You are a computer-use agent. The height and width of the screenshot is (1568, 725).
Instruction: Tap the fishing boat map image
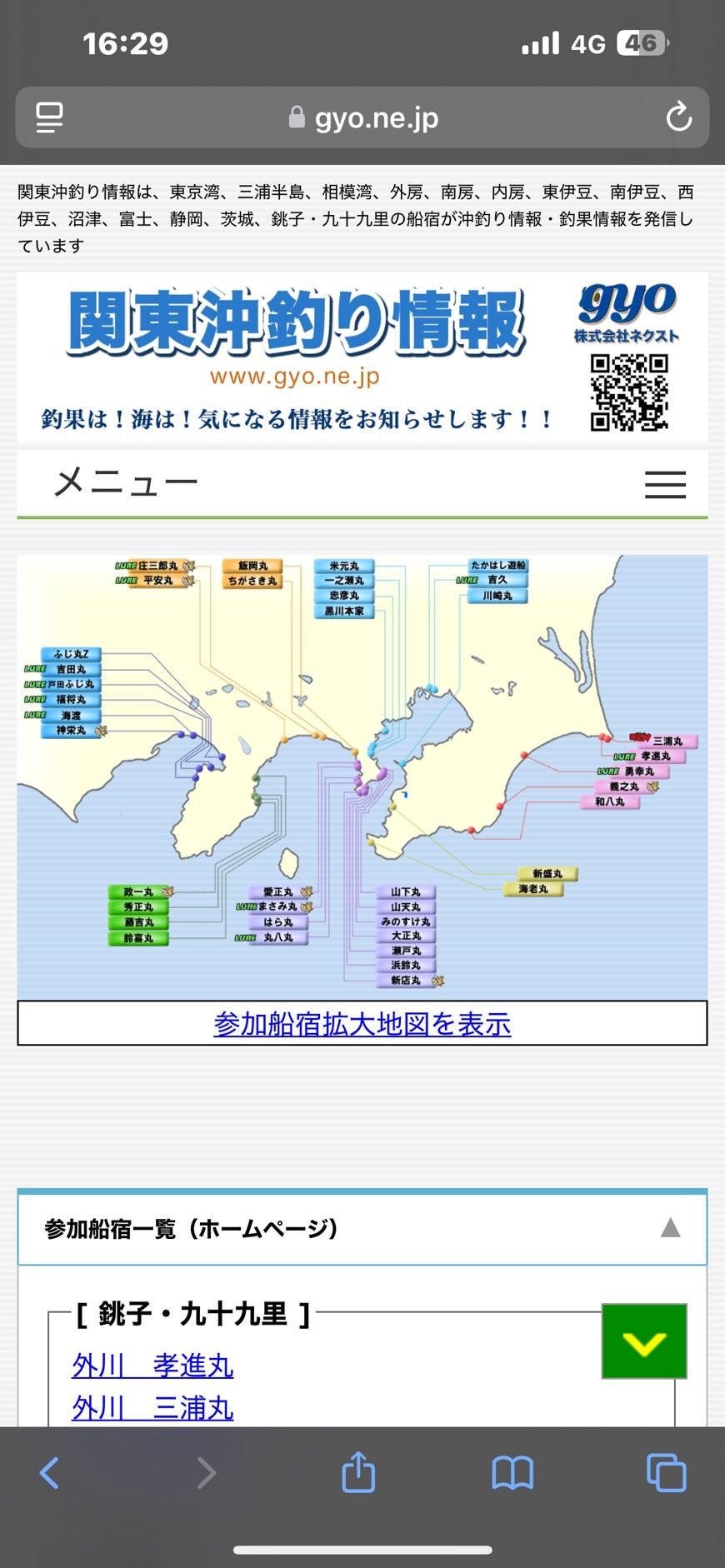pos(362,777)
